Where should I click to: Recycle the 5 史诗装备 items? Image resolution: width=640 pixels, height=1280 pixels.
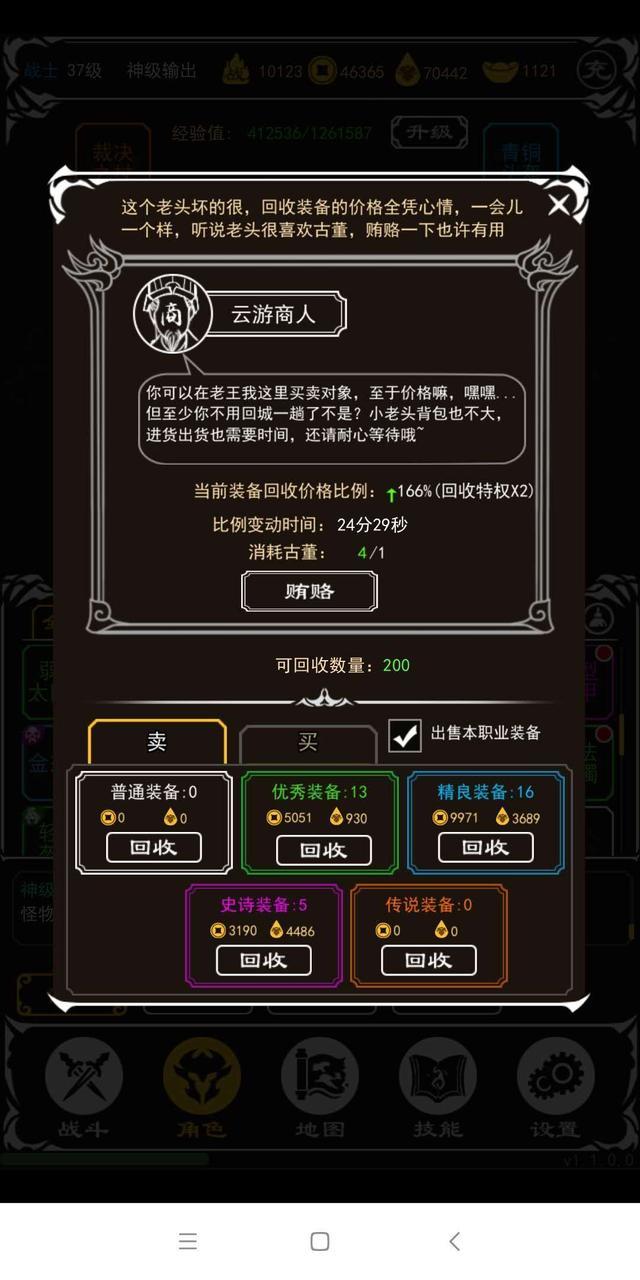(264, 960)
